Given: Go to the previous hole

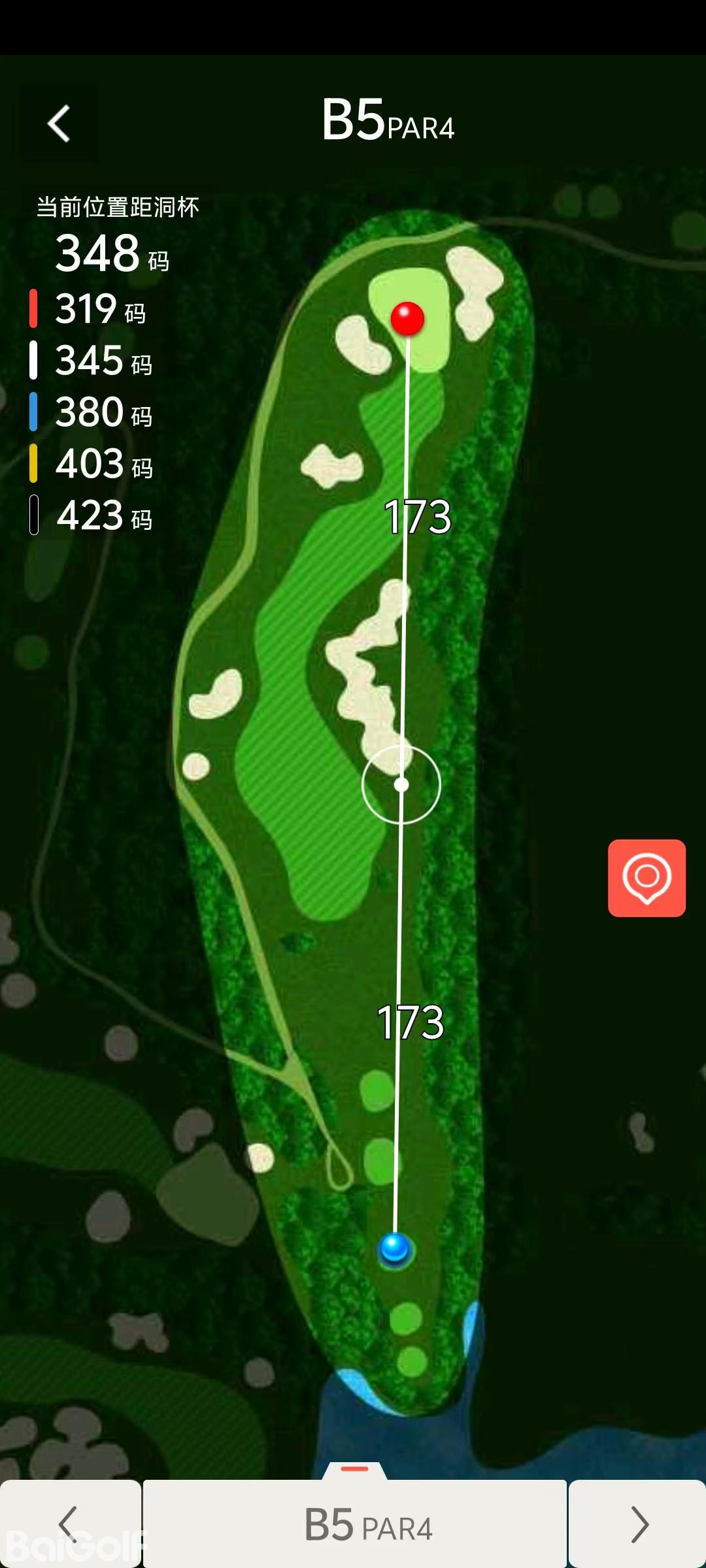Looking at the screenshot, I should pos(70,1525).
